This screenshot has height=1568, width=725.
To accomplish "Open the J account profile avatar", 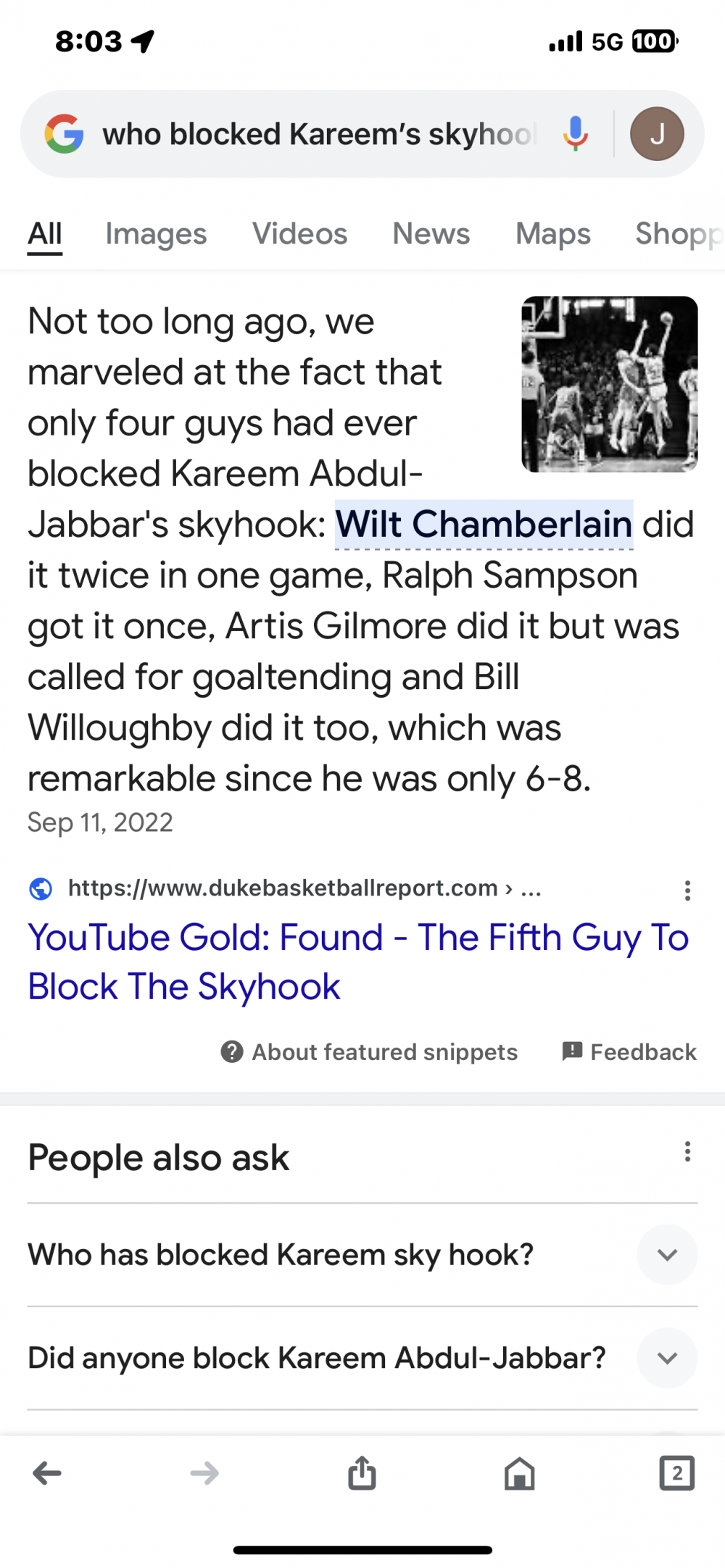I will coord(657,133).
